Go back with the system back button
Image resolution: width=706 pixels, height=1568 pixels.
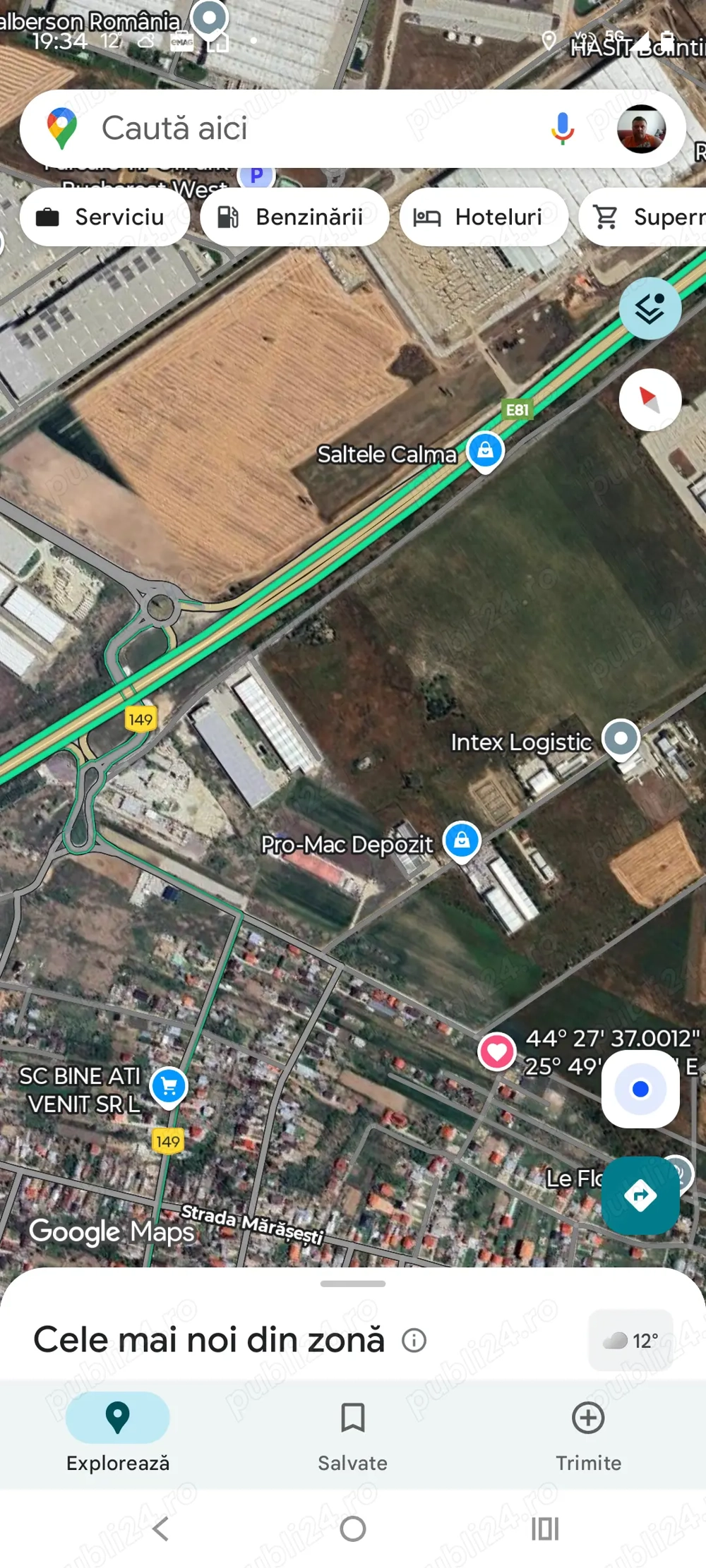[x=161, y=1529]
